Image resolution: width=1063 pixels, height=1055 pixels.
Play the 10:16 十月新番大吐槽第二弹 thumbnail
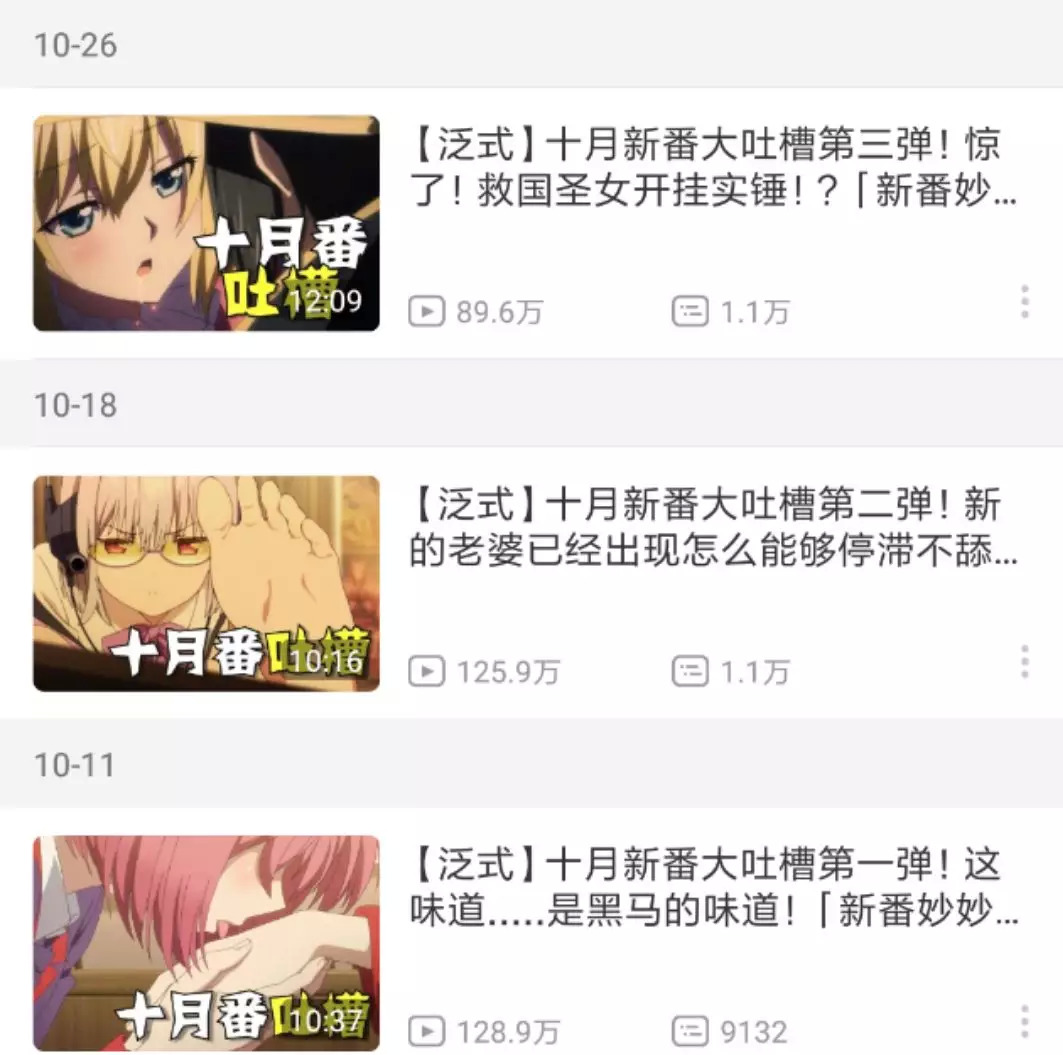tap(206, 583)
